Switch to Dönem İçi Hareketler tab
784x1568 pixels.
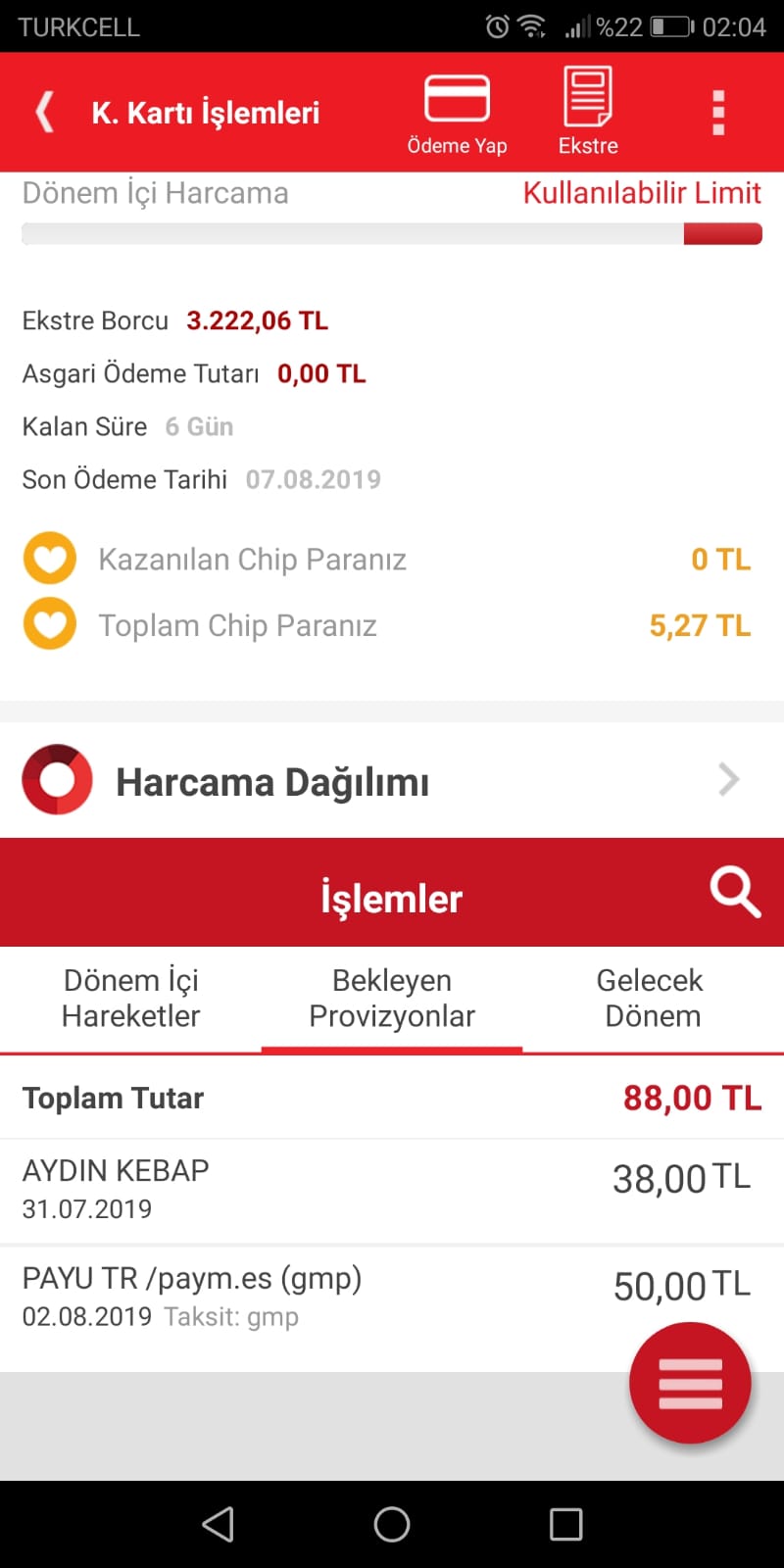(x=130, y=999)
